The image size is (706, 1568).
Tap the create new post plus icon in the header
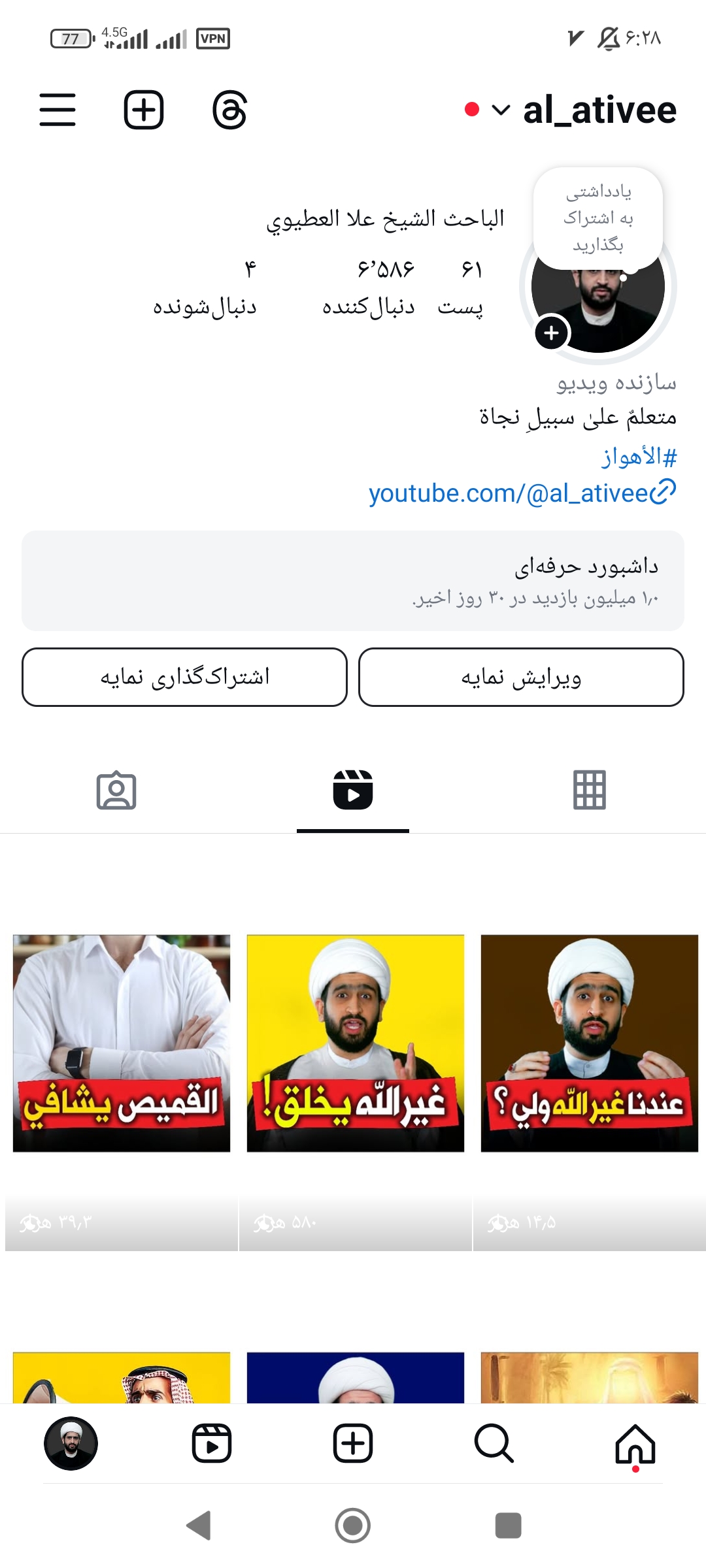click(144, 109)
